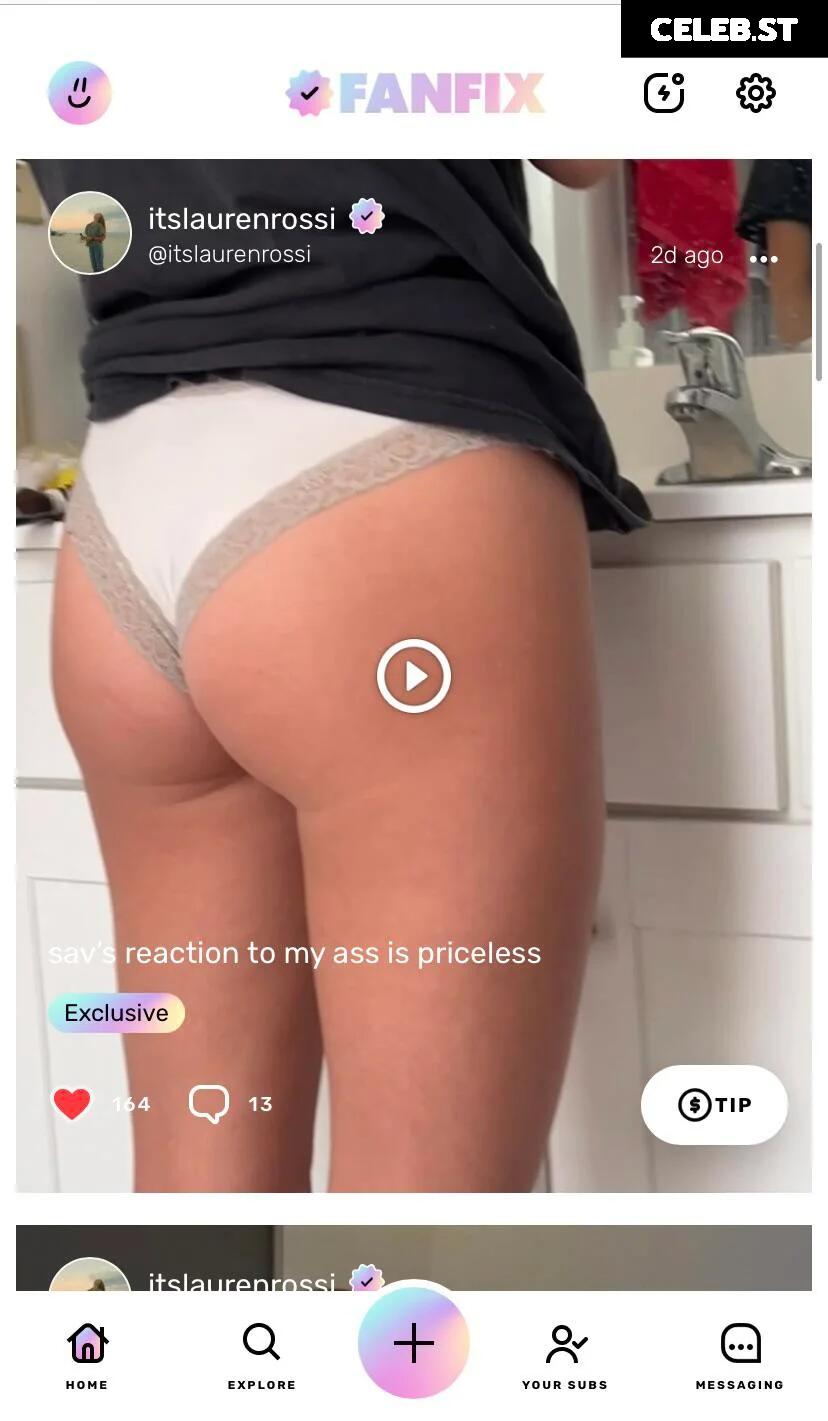The height and width of the screenshot is (1421, 828).
Task: Like the post with the heart icon
Action: [x=72, y=1104]
